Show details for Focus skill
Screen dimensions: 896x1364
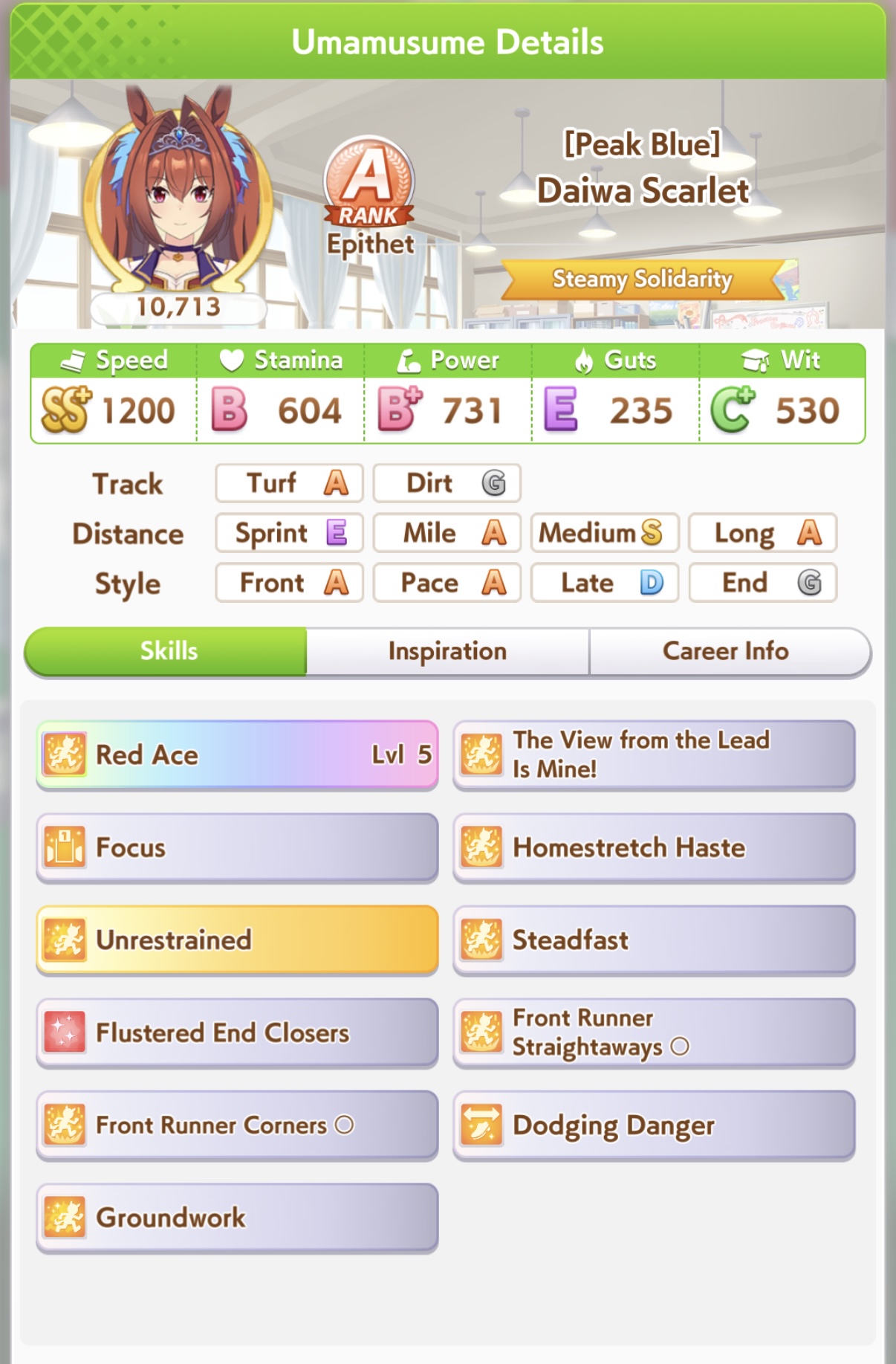pyautogui.click(x=237, y=847)
